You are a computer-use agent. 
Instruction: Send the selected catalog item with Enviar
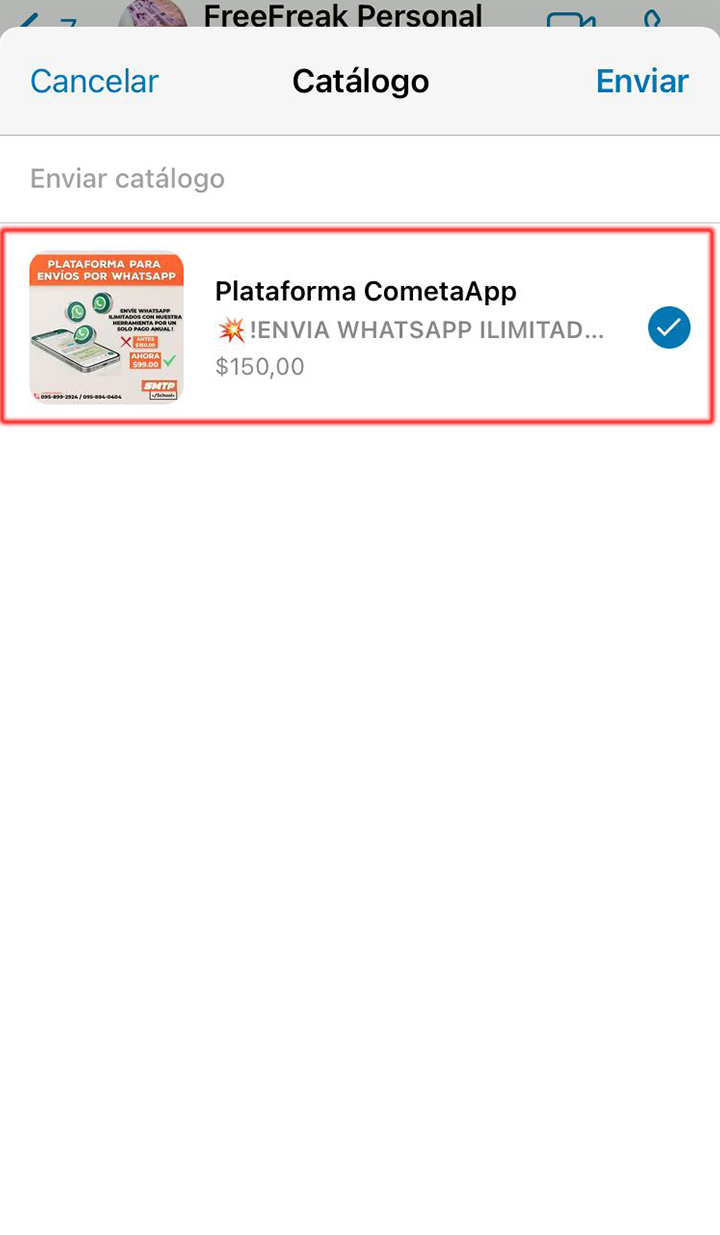click(642, 81)
